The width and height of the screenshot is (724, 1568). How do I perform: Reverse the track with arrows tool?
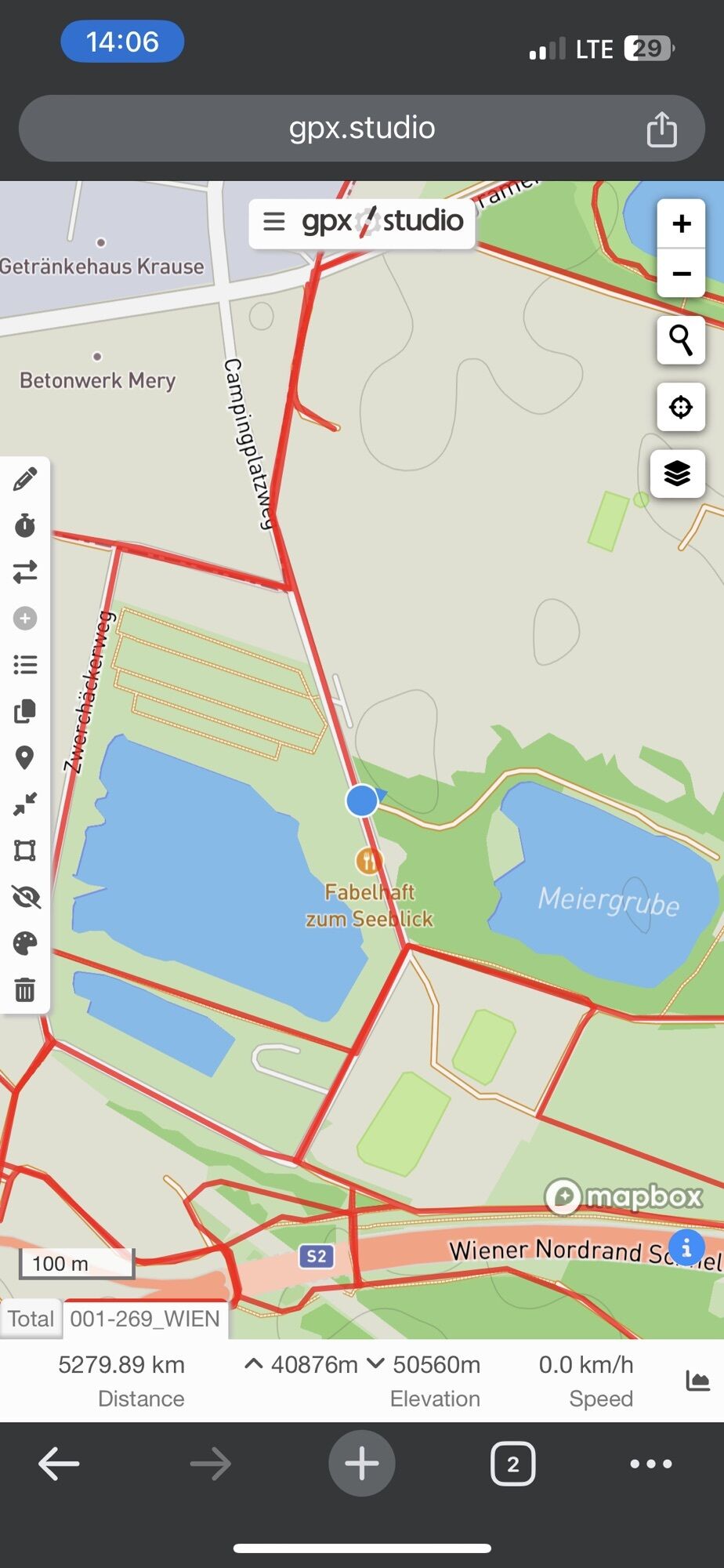[x=25, y=572]
